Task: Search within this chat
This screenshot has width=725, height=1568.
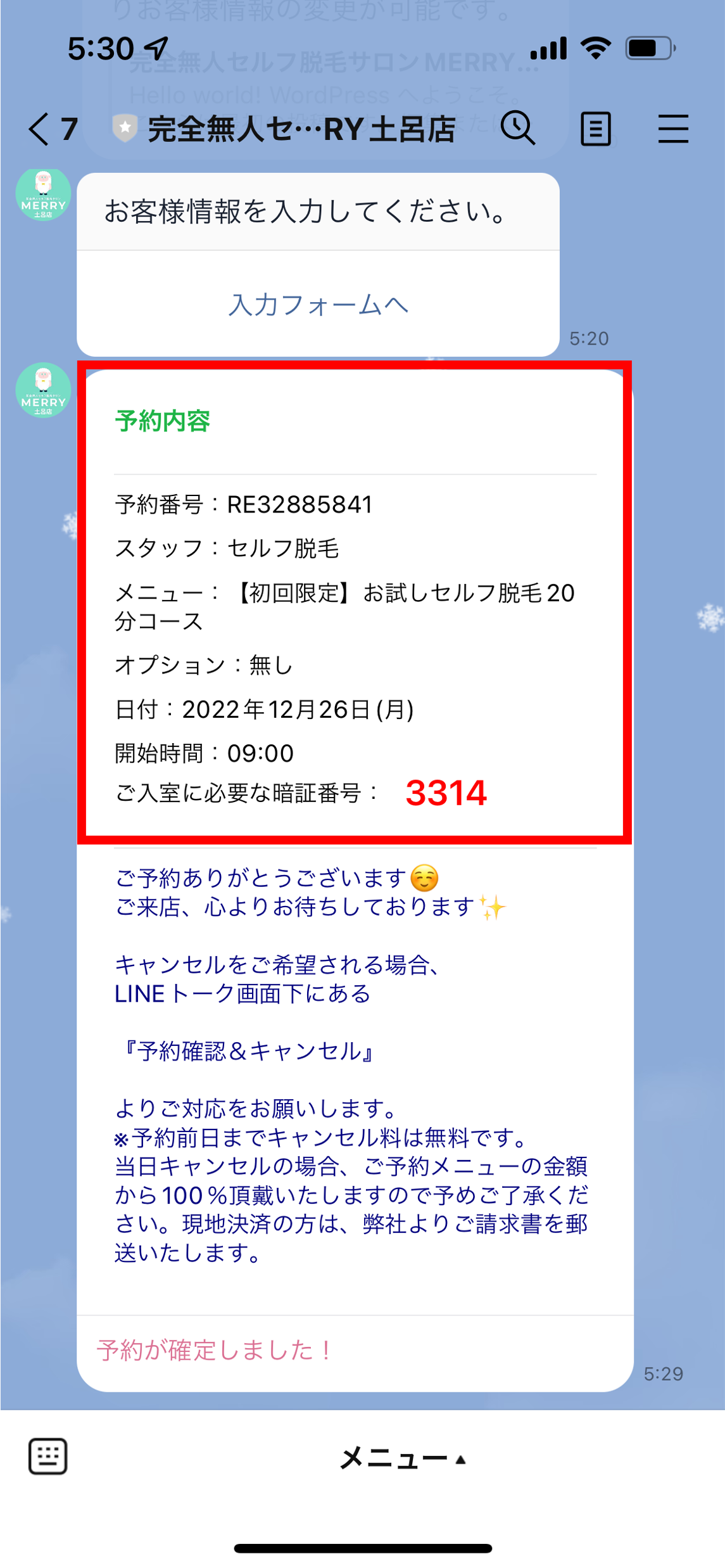Action: pyautogui.click(x=518, y=129)
